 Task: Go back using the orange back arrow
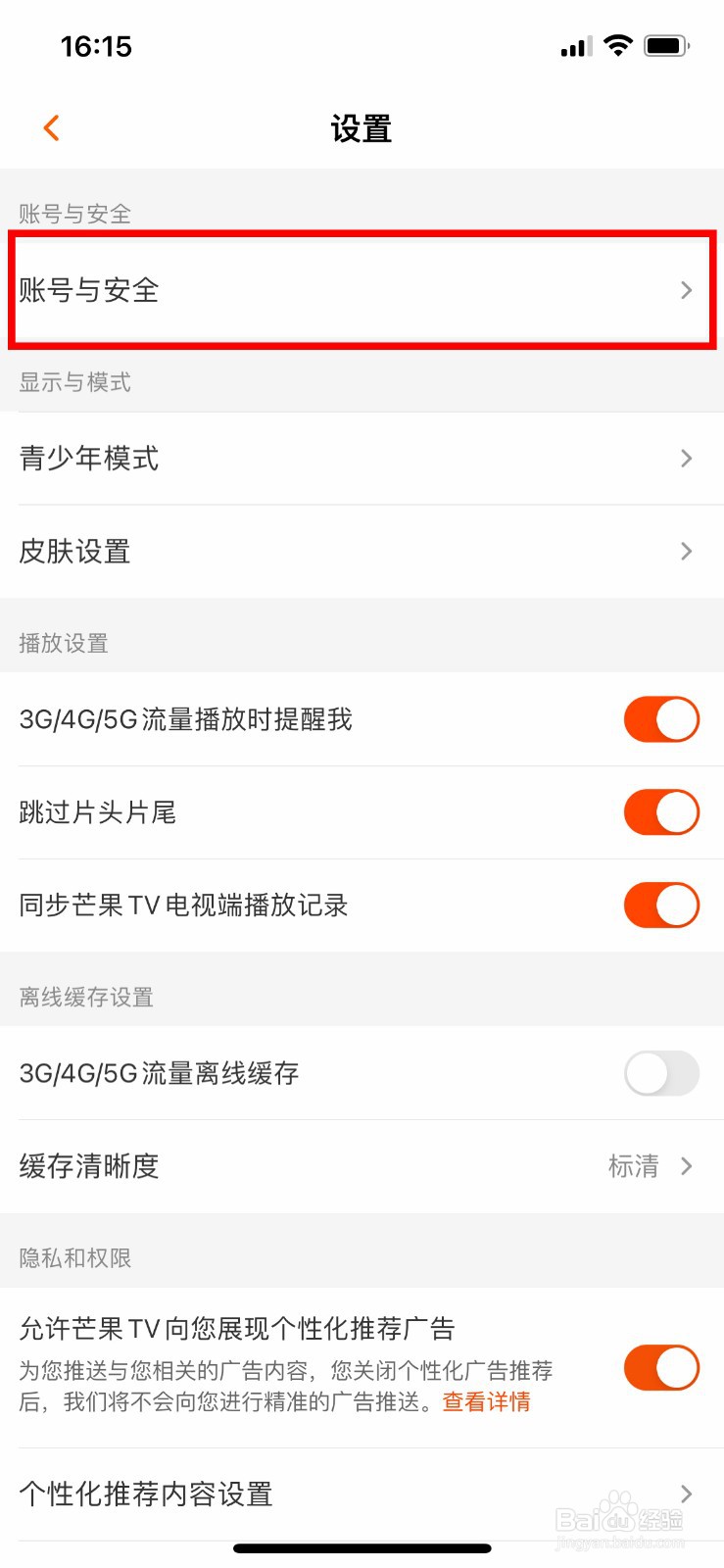(x=52, y=127)
